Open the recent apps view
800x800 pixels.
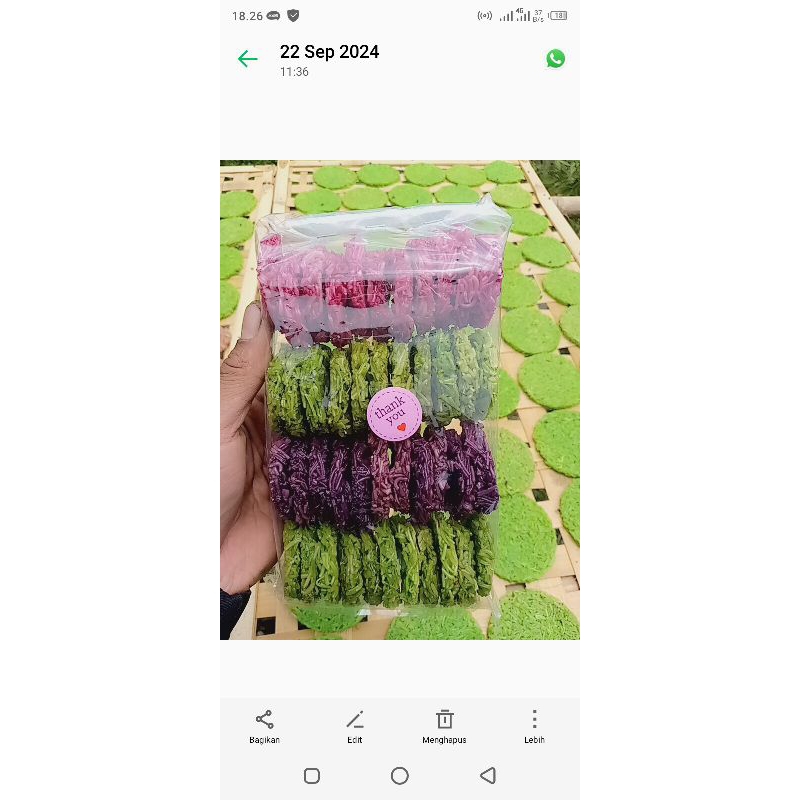pyautogui.click(x=311, y=776)
